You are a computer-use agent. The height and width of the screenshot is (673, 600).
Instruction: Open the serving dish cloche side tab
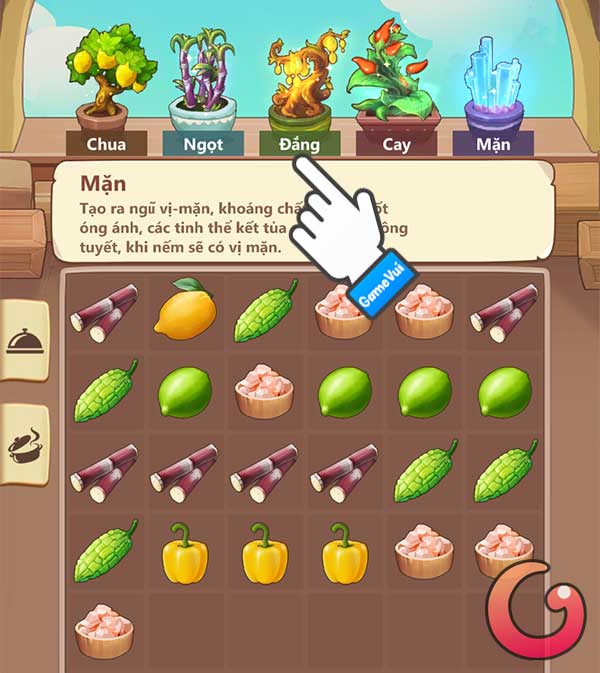(x=24, y=340)
